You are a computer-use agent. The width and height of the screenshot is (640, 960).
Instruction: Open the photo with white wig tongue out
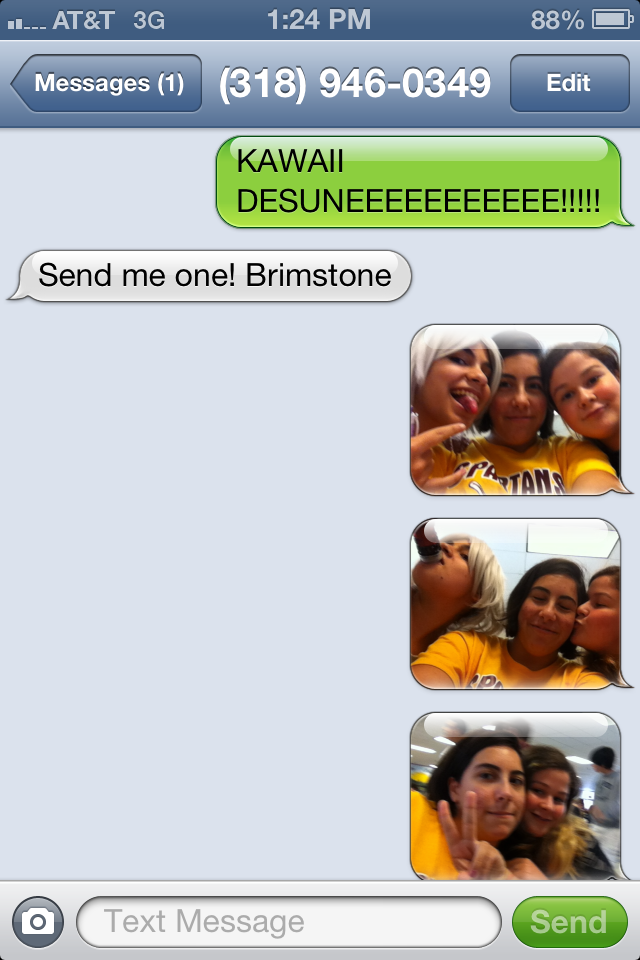point(518,410)
